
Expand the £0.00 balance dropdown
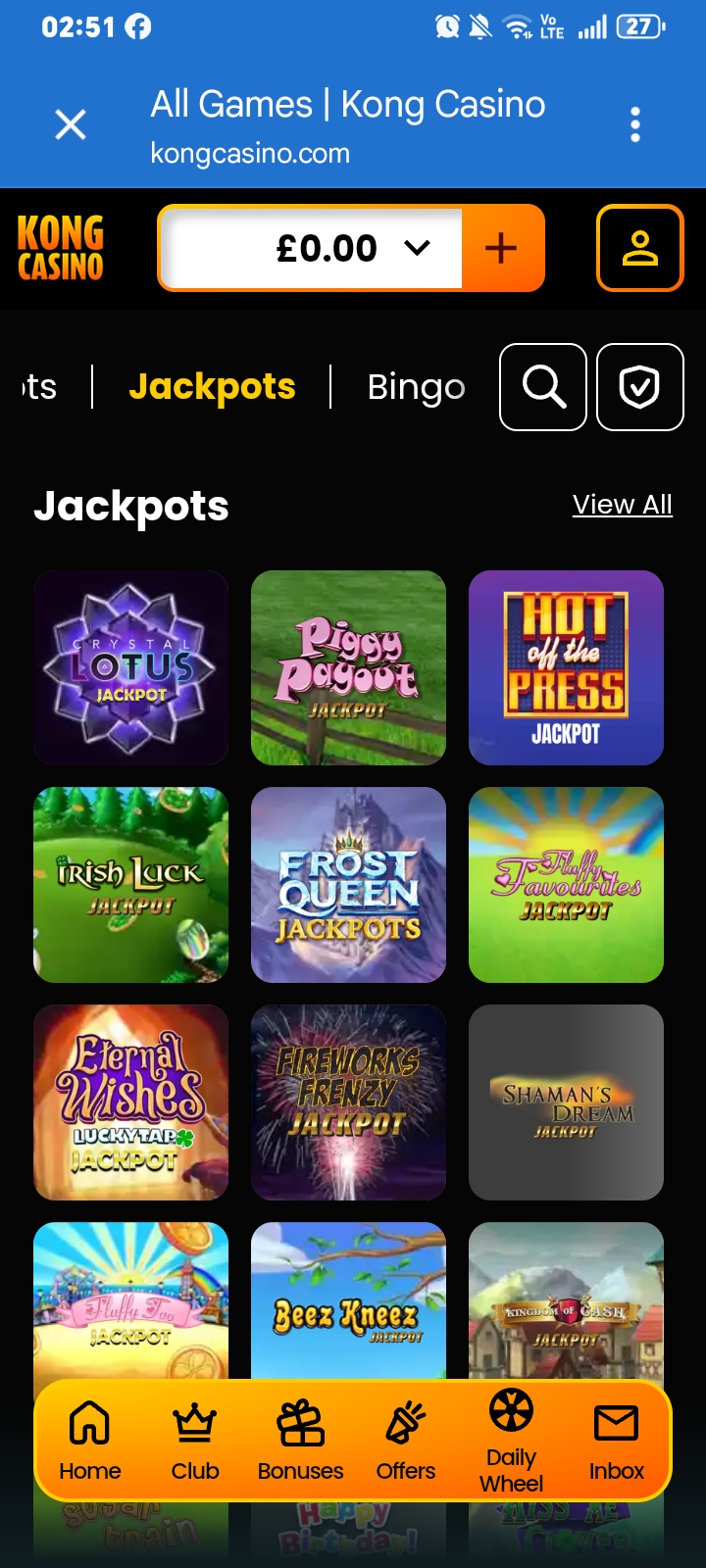click(312, 248)
